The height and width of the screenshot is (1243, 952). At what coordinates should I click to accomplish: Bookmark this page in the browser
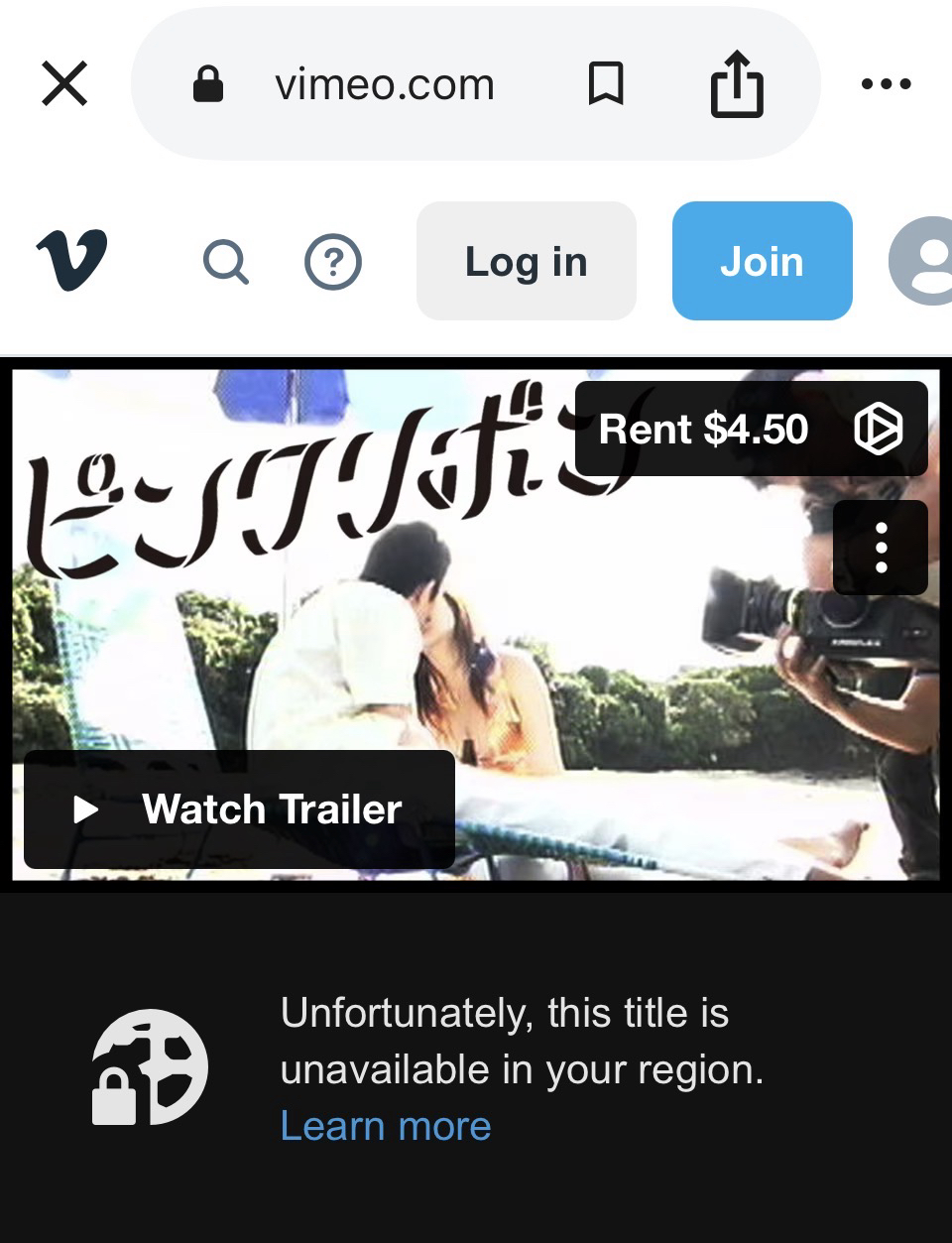point(605,84)
